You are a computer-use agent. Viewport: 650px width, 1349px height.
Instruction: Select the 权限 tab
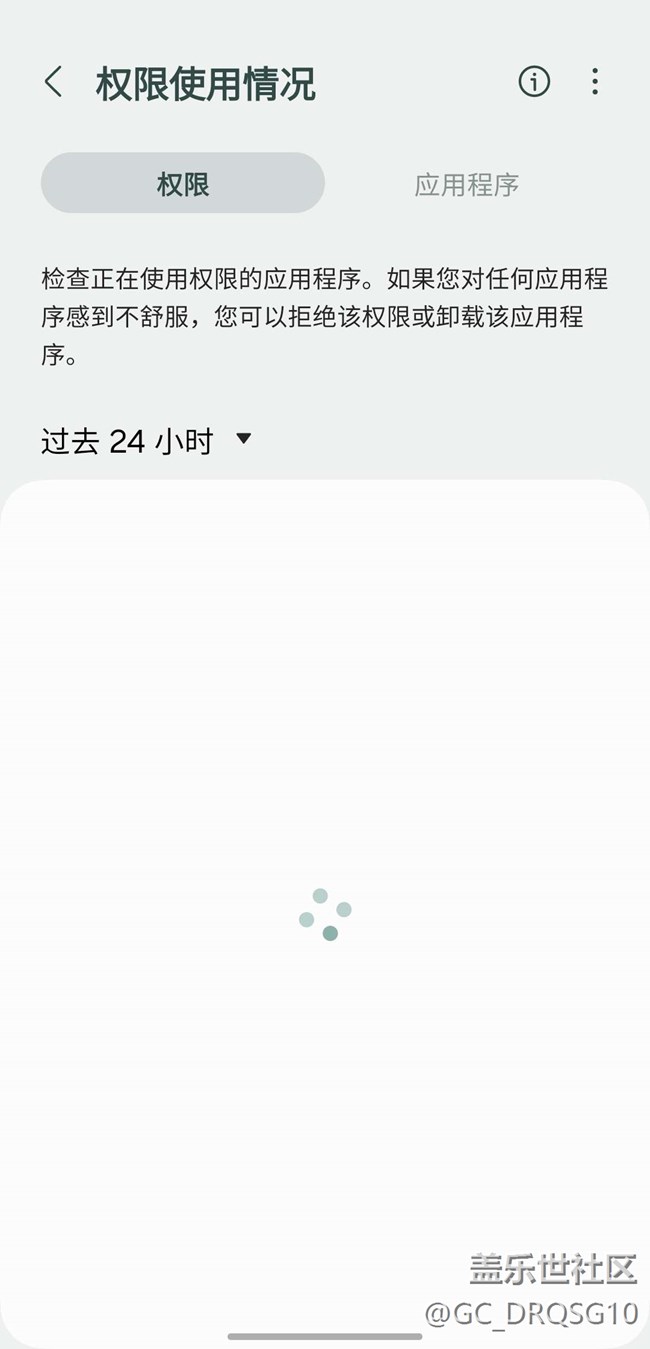click(x=183, y=183)
